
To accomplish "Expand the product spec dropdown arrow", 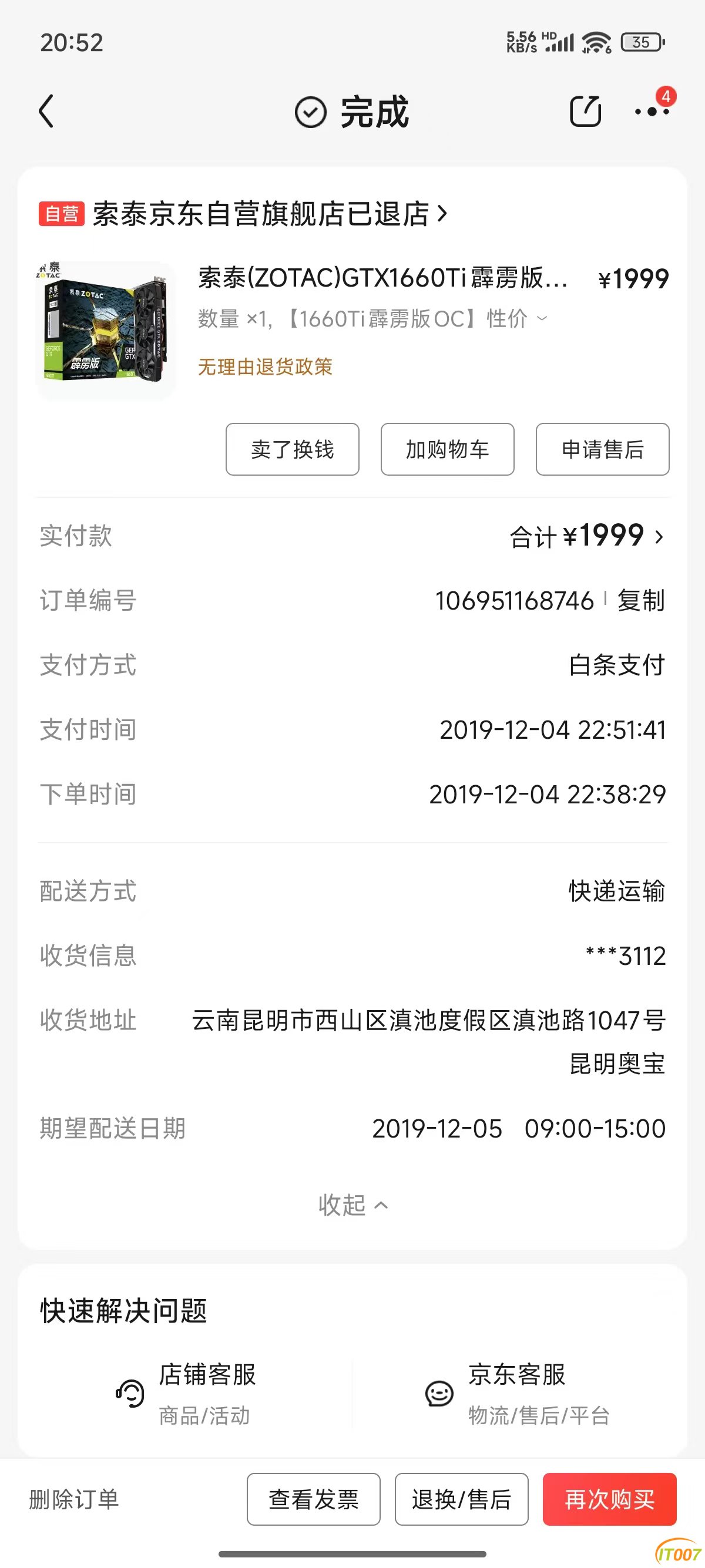I will pos(542,318).
